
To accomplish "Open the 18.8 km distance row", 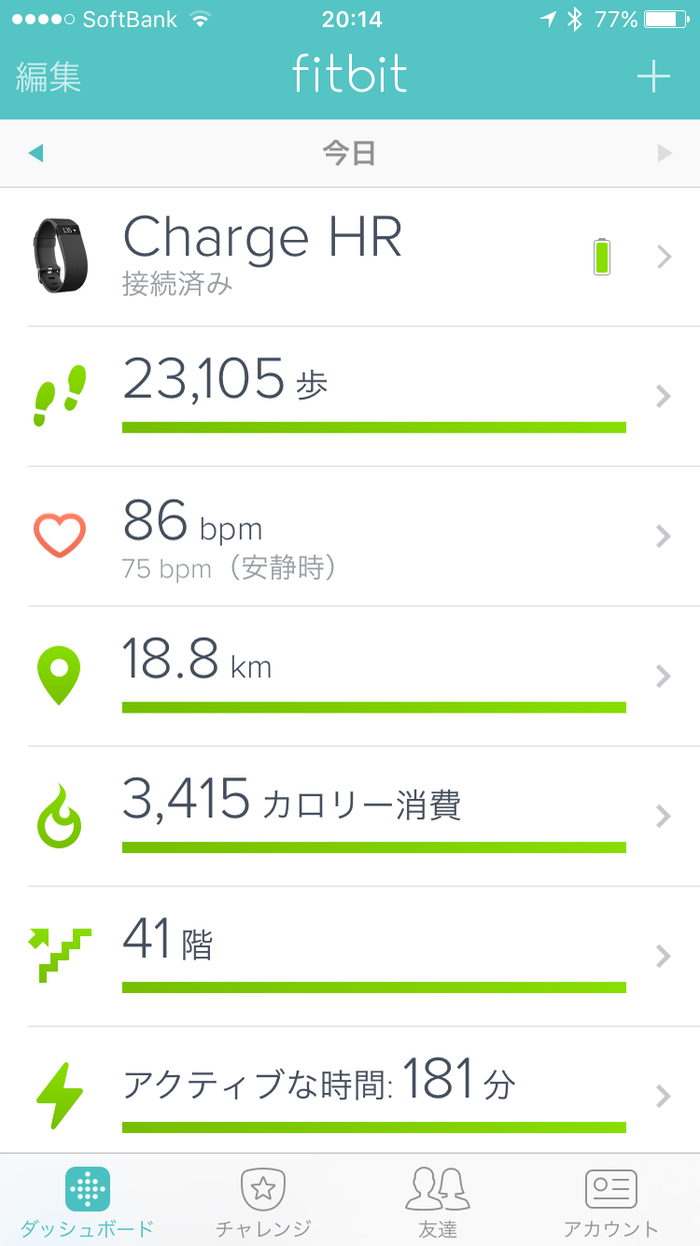I will point(350,677).
